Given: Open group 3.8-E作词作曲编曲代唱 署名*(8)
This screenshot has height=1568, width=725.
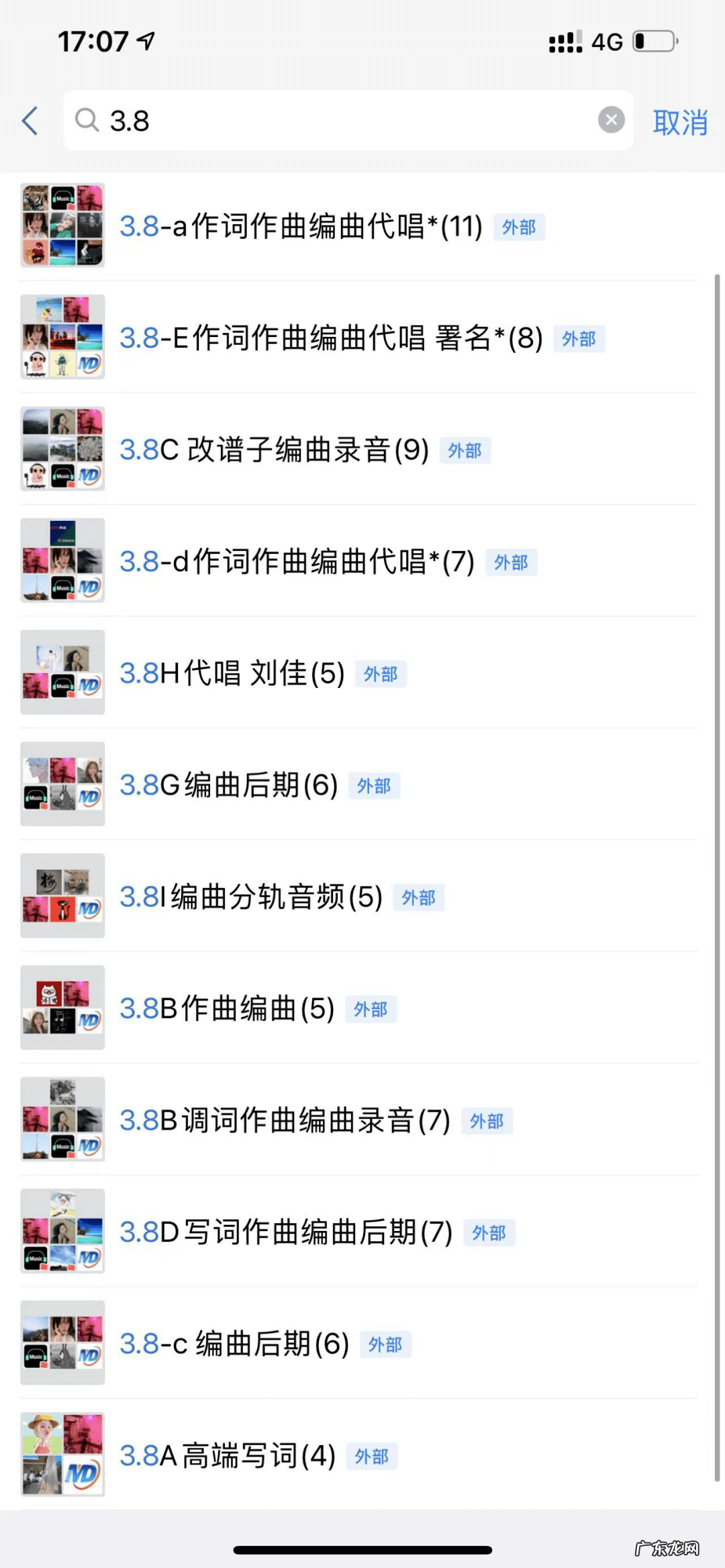Looking at the screenshot, I should coord(331,338).
